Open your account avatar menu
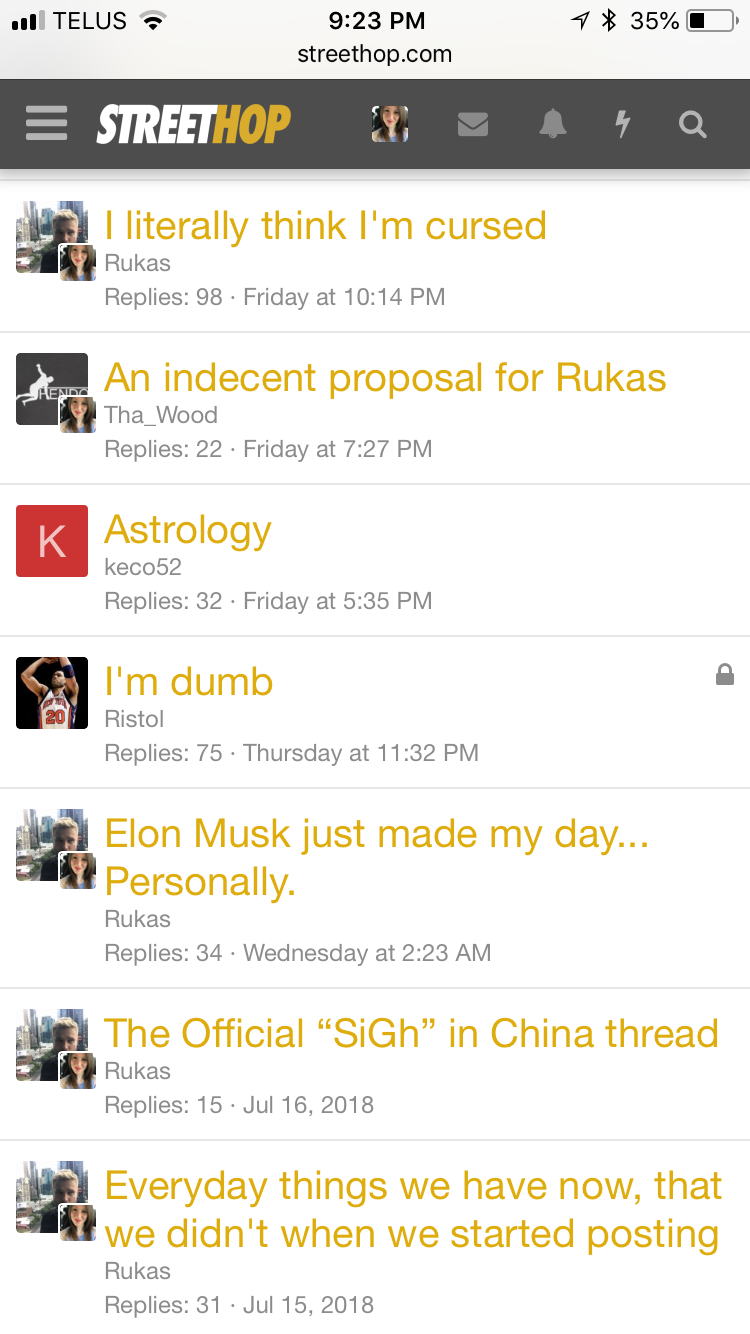 pyautogui.click(x=390, y=124)
